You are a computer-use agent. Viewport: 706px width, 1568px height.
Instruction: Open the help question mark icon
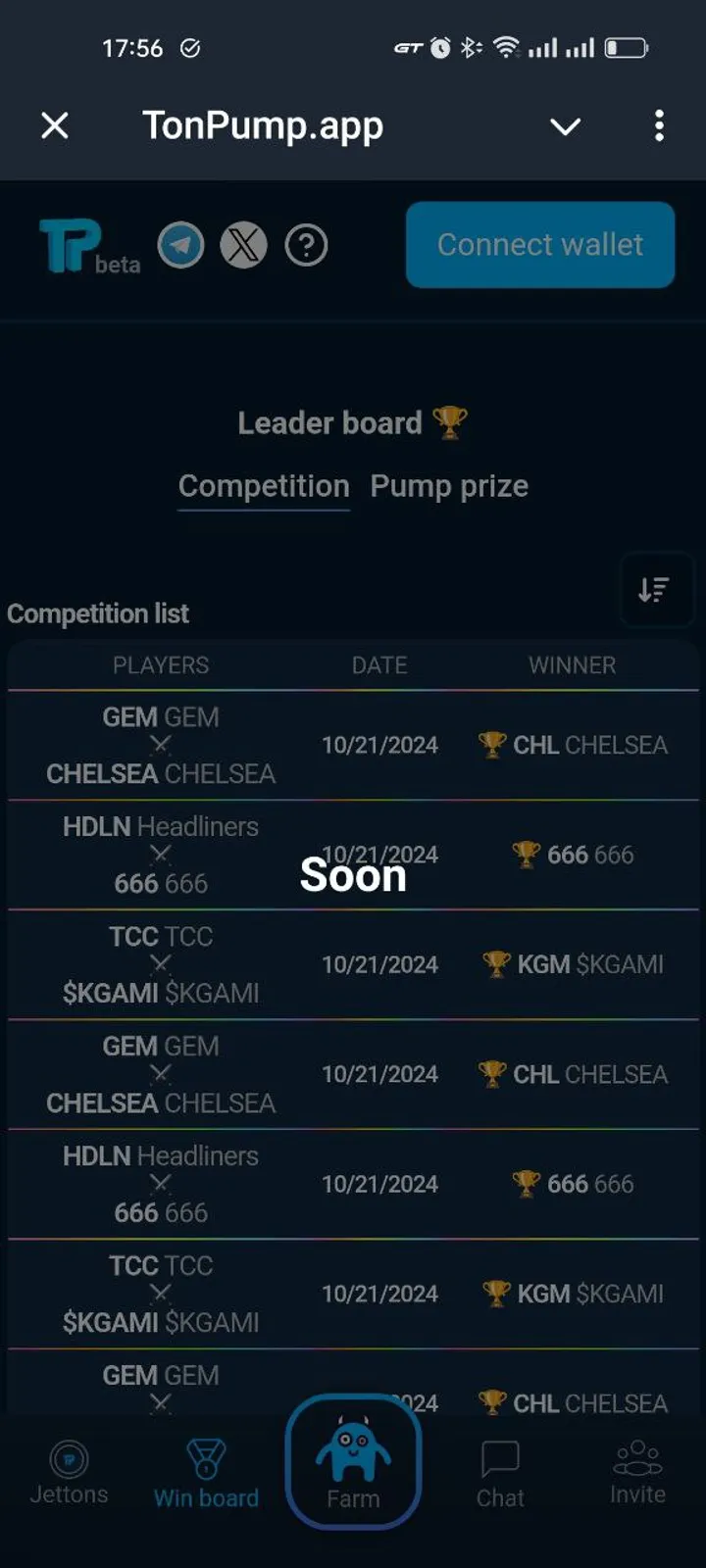tap(306, 245)
